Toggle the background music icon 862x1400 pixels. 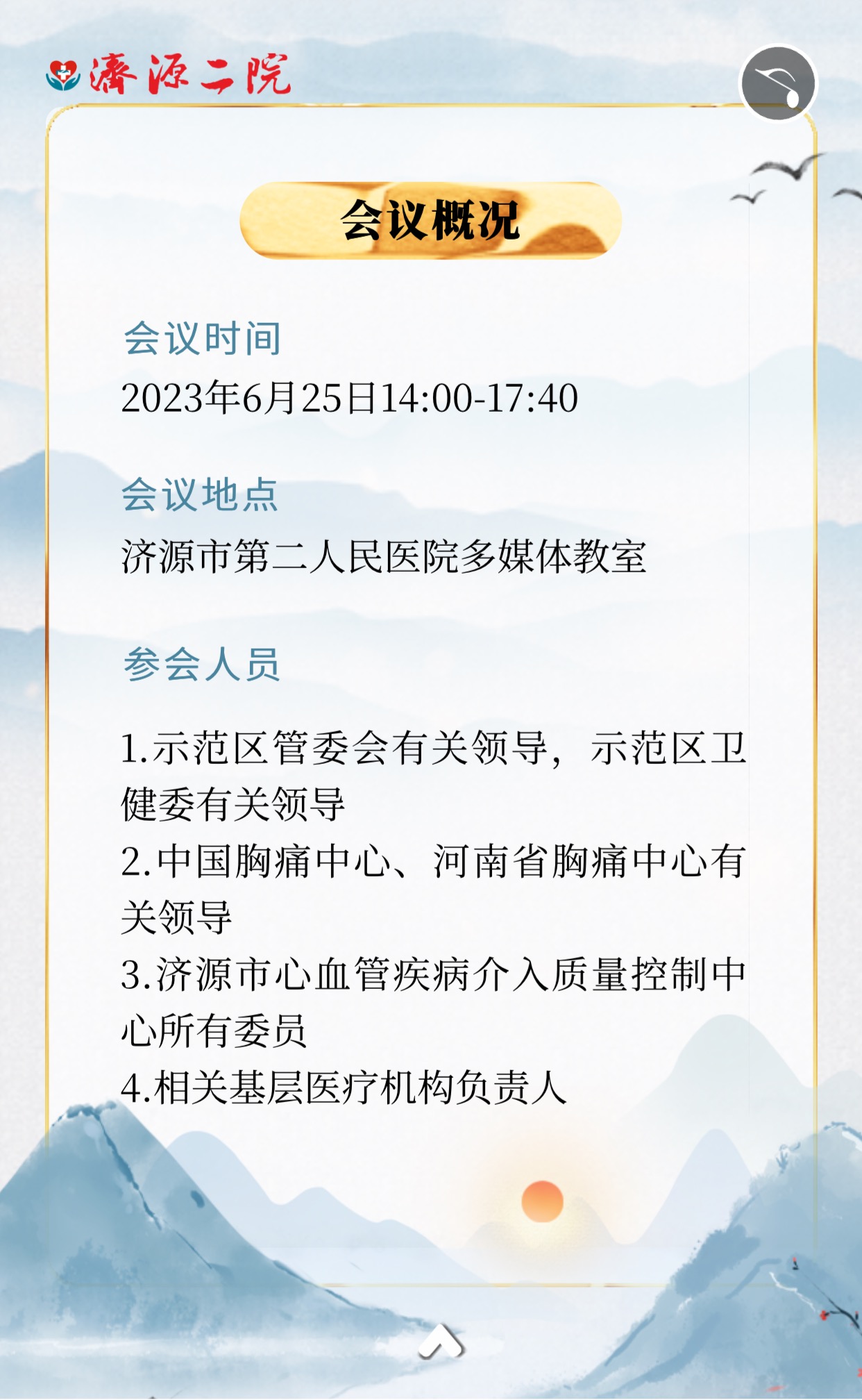point(778,83)
